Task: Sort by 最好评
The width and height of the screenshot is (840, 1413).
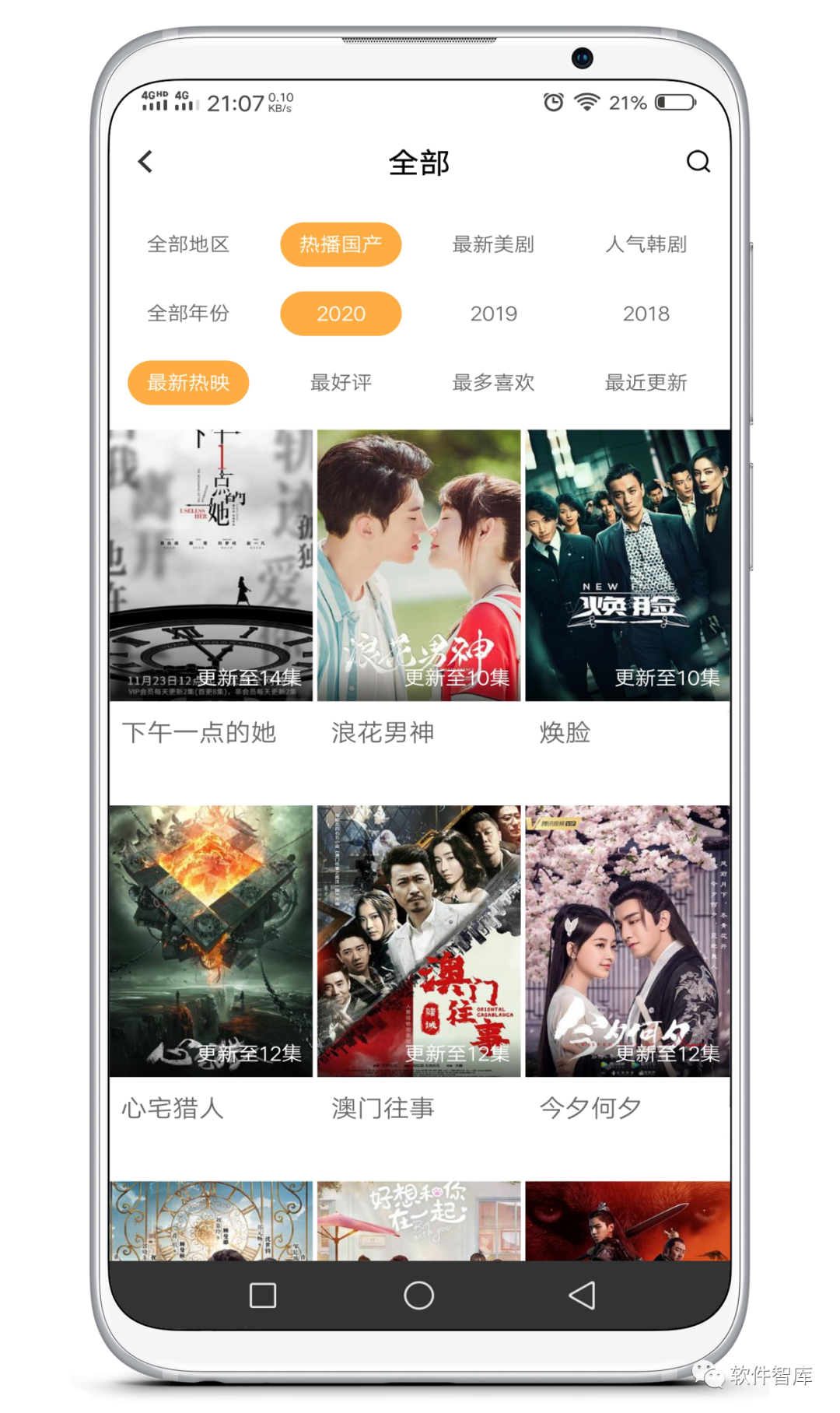Action: click(341, 383)
